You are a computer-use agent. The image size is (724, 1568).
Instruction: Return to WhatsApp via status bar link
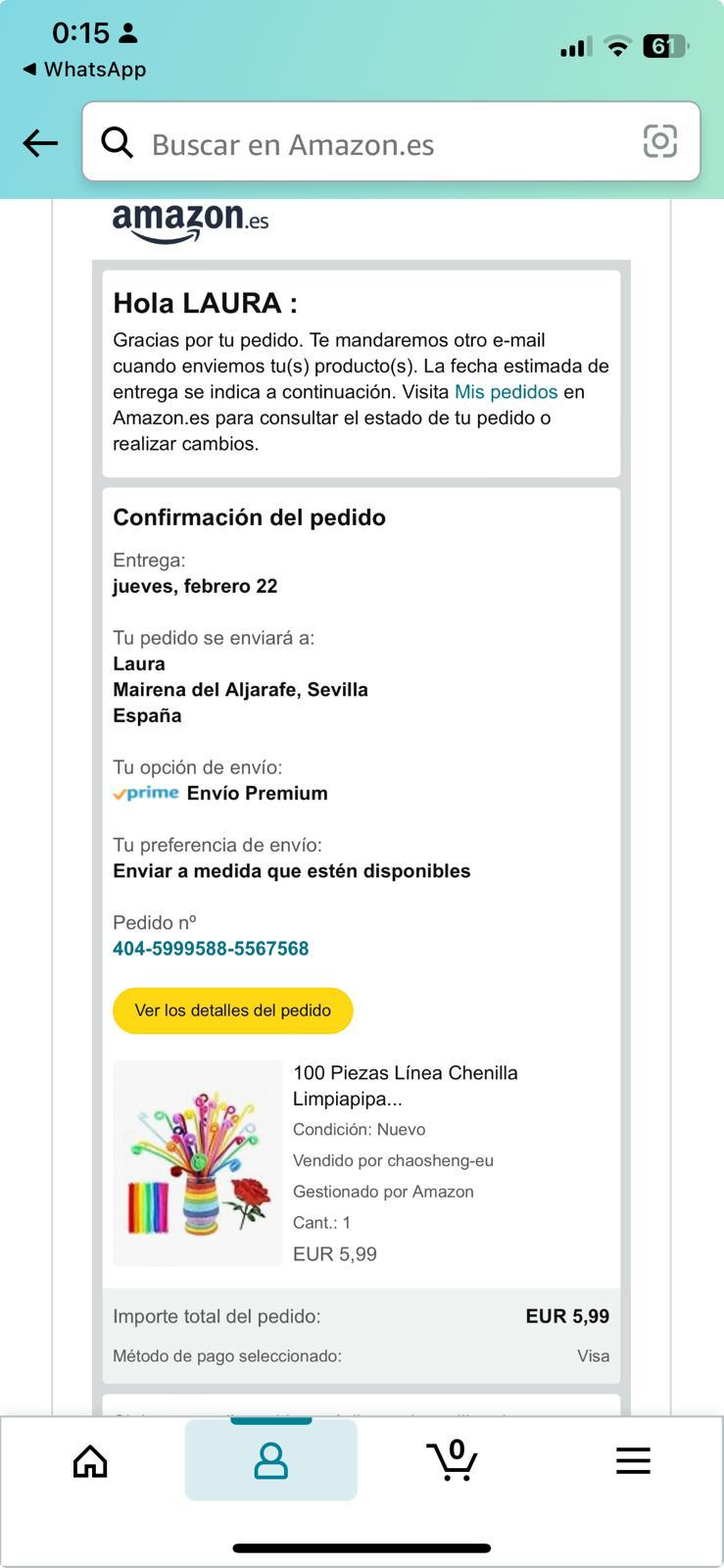tap(84, 70)
